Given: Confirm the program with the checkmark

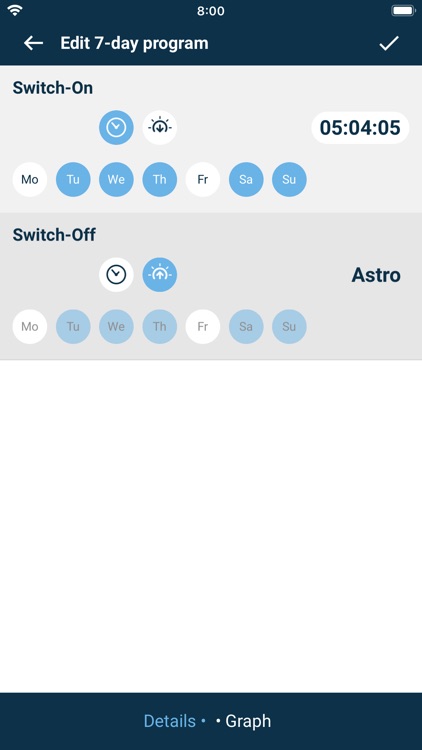Looking at the screenshot, I should tap(389, 43).
